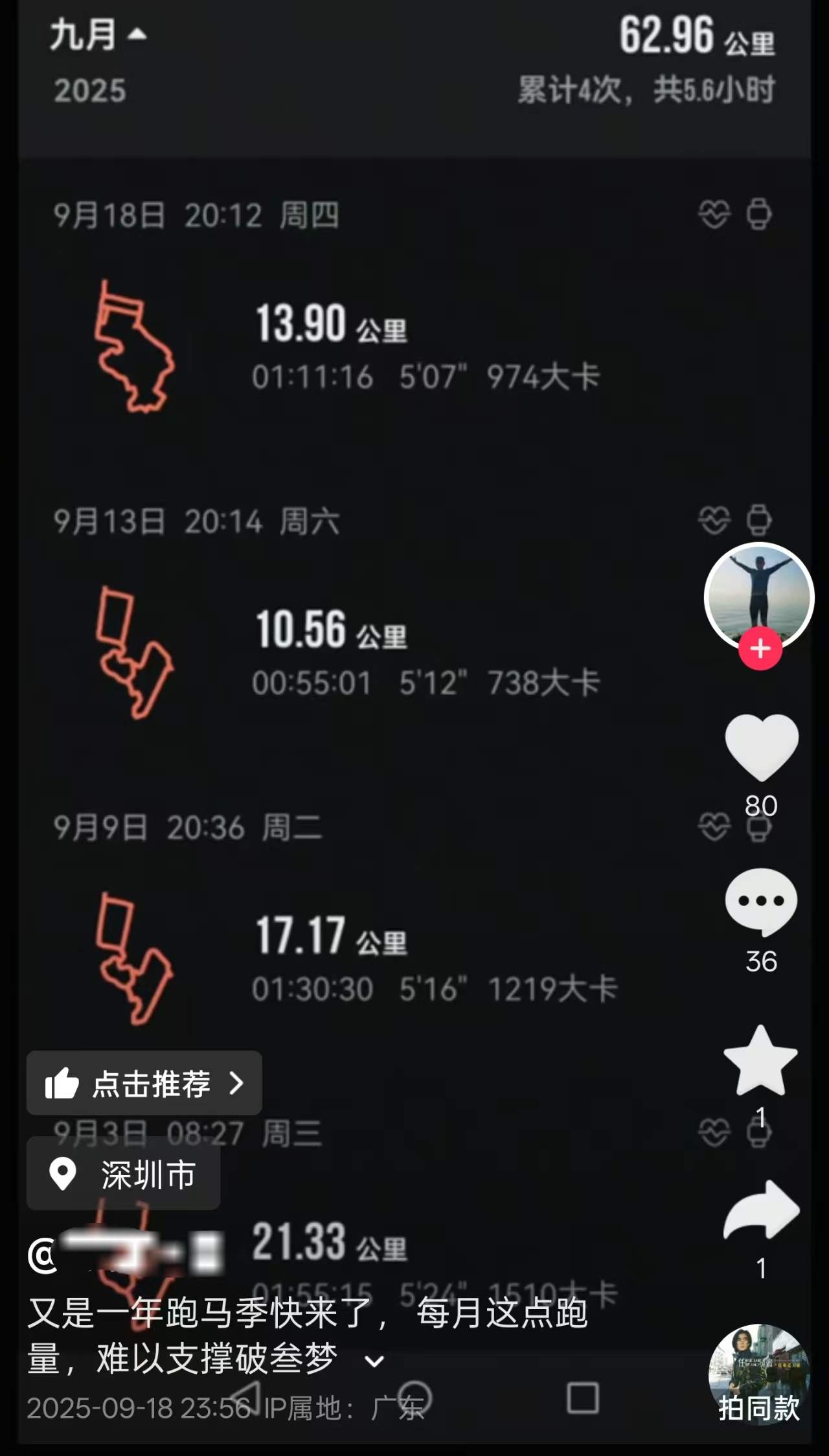Share this post with the arrow icon
This screenshot has height=1456, width=829.
(x=761, y=1210)
